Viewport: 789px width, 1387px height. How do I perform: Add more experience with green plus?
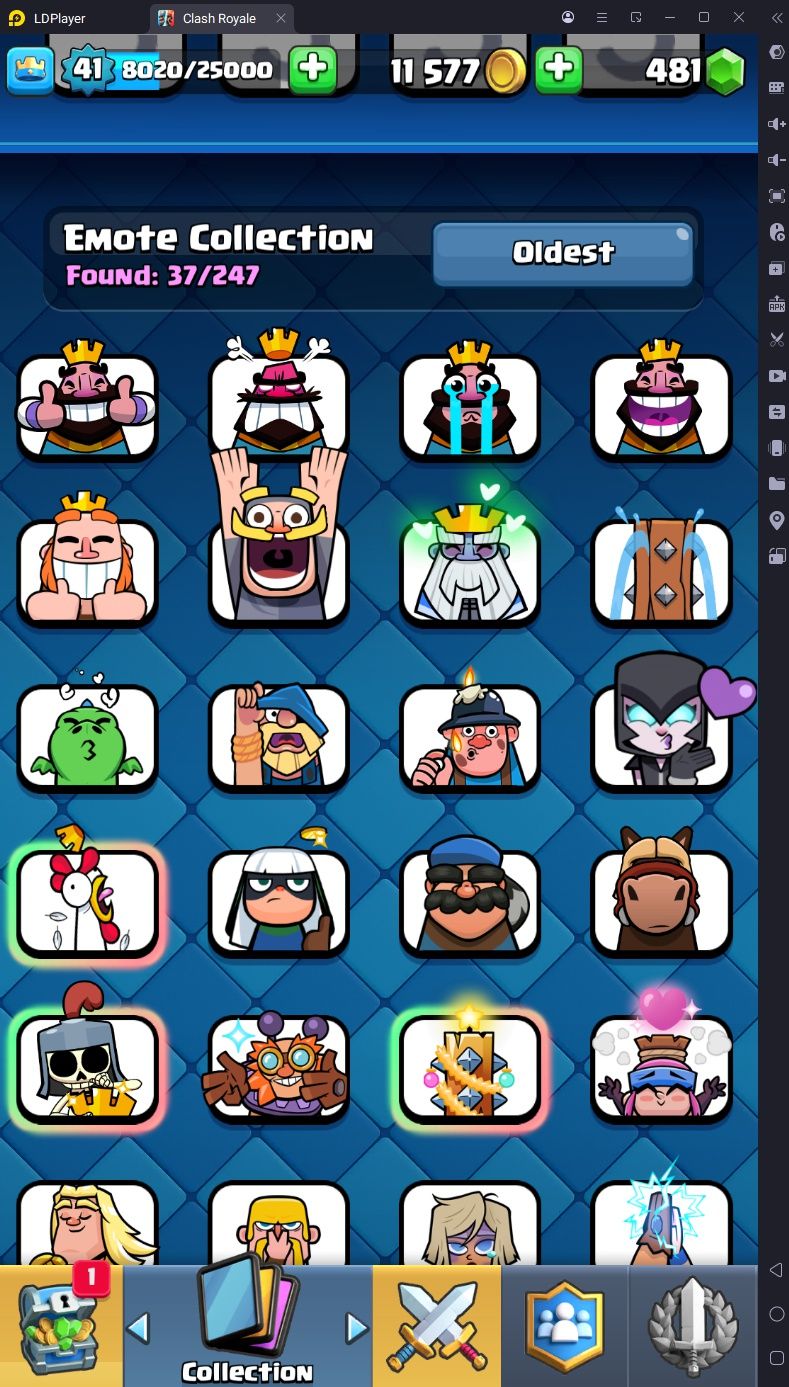(312, 69)
